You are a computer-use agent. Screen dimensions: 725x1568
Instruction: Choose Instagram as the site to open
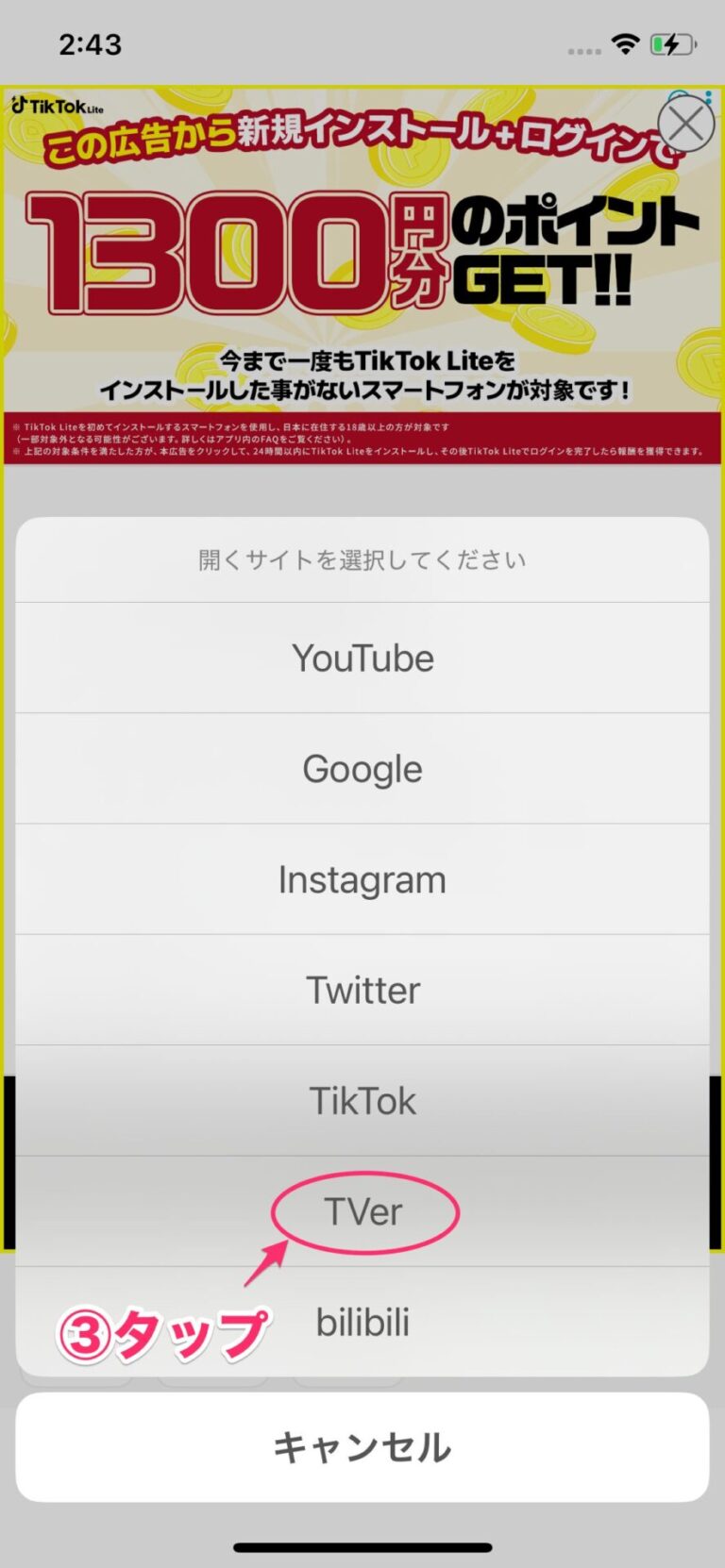click(362, 879)
